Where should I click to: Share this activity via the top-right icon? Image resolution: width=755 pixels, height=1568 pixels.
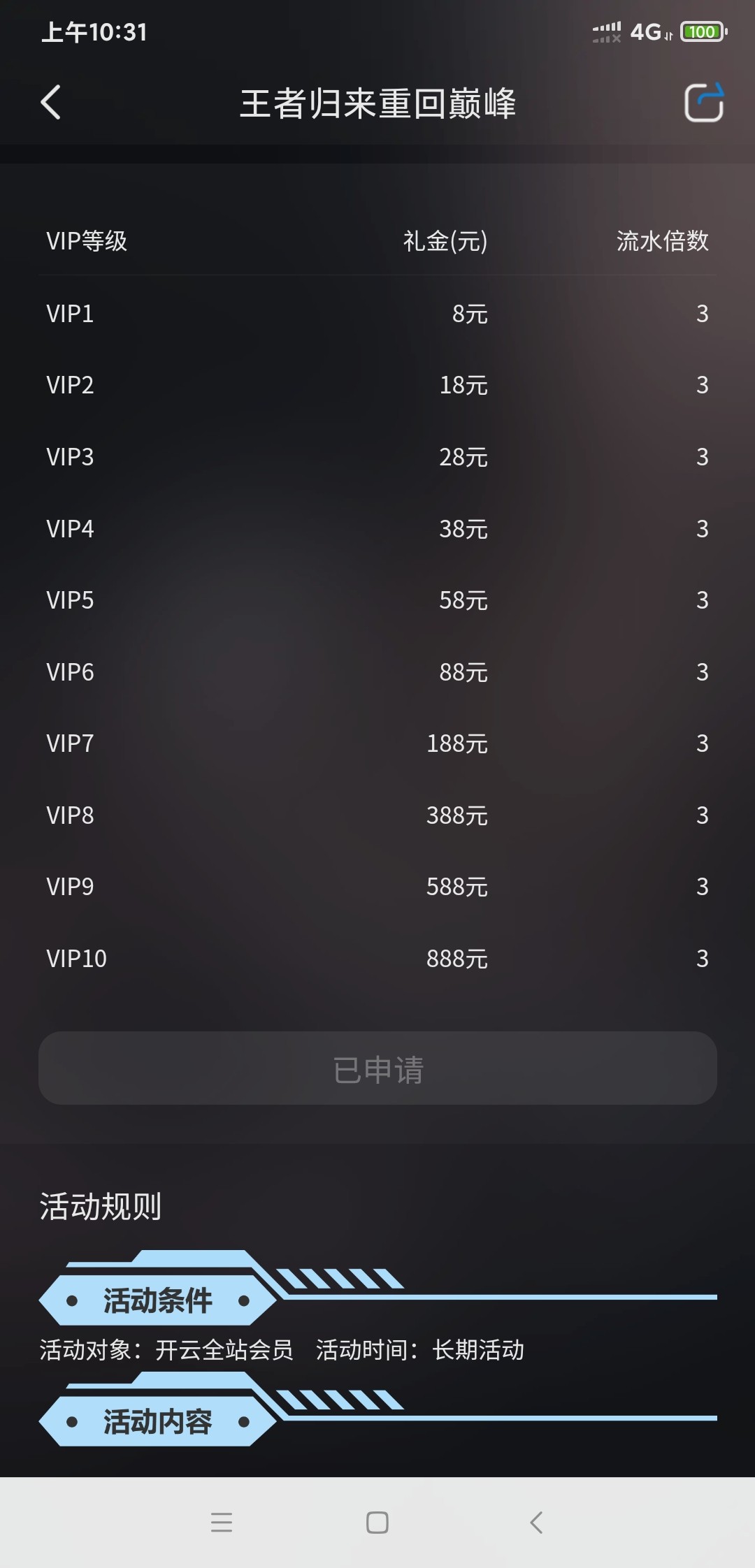pos(703,103)
